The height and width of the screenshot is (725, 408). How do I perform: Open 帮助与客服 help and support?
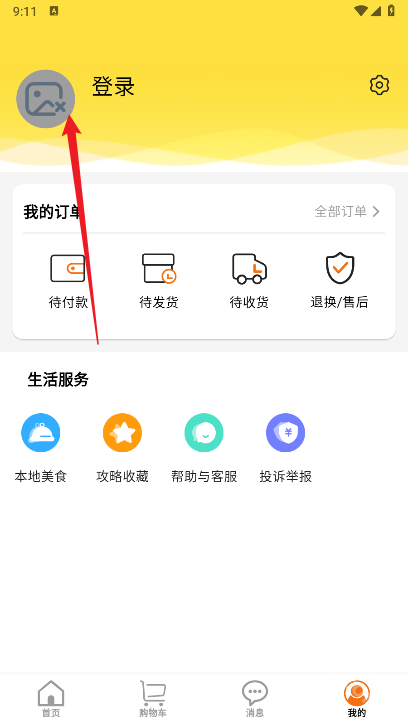click(x=204, y=448)
